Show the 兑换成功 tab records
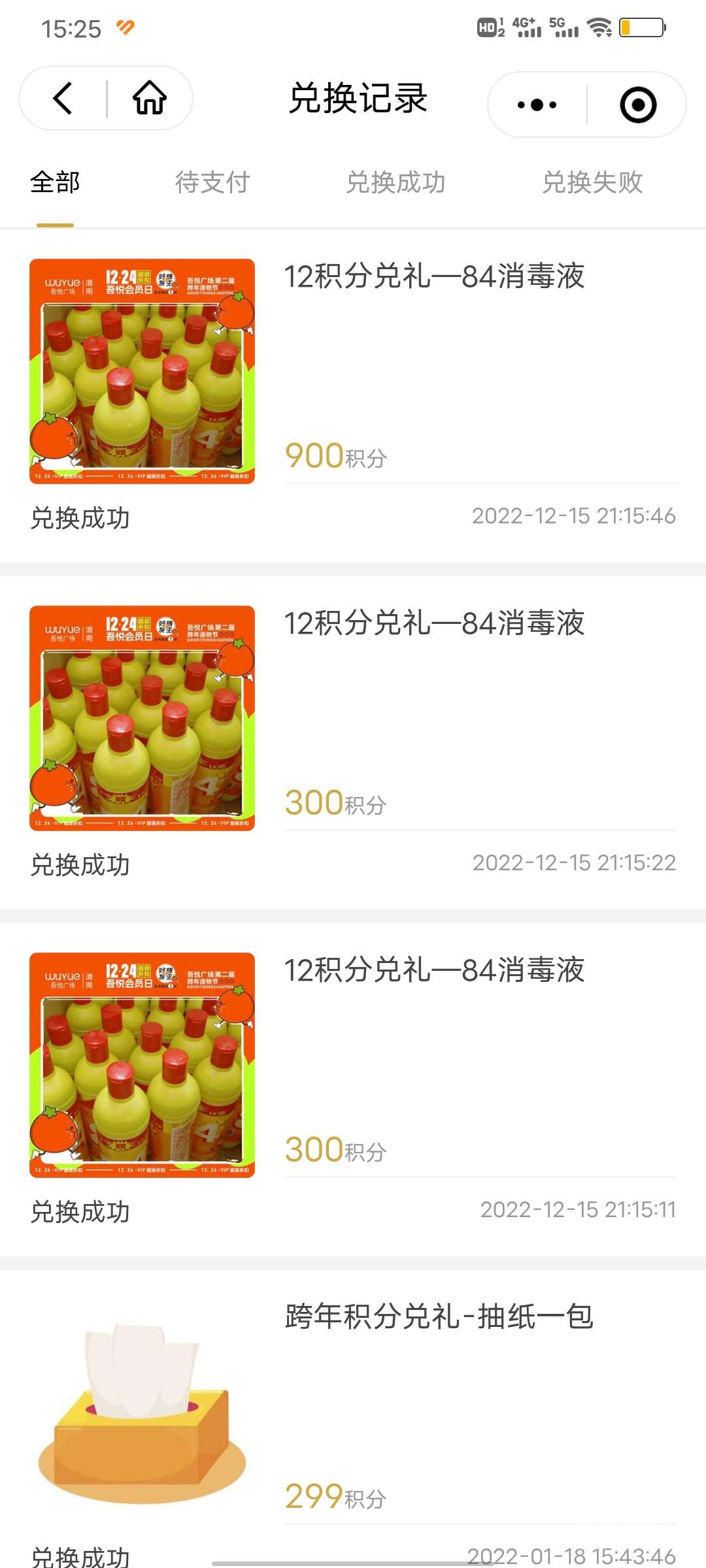706x1568 pixels. tap(395, 183)
